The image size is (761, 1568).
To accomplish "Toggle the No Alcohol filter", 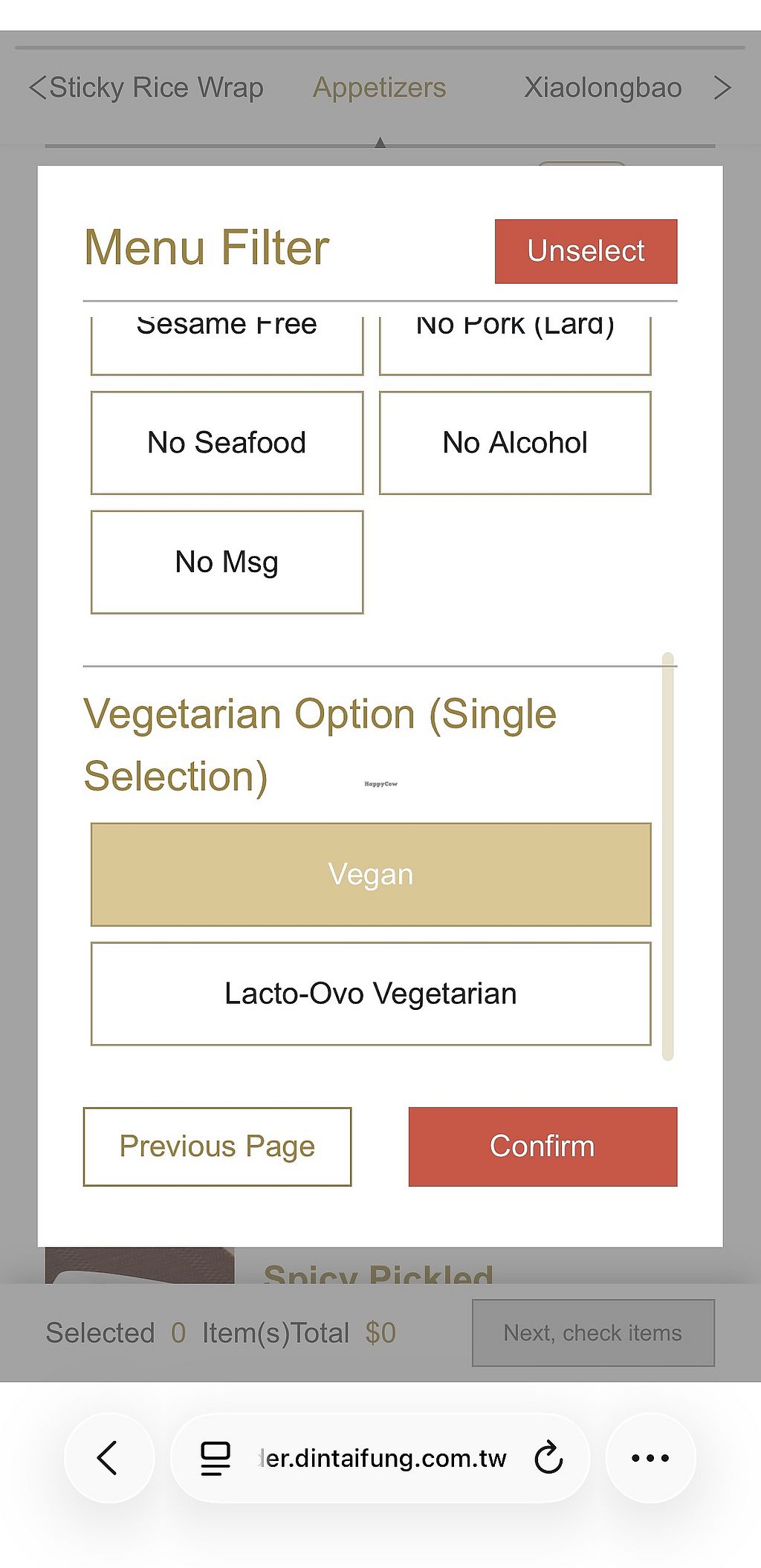I will [515, 443].
